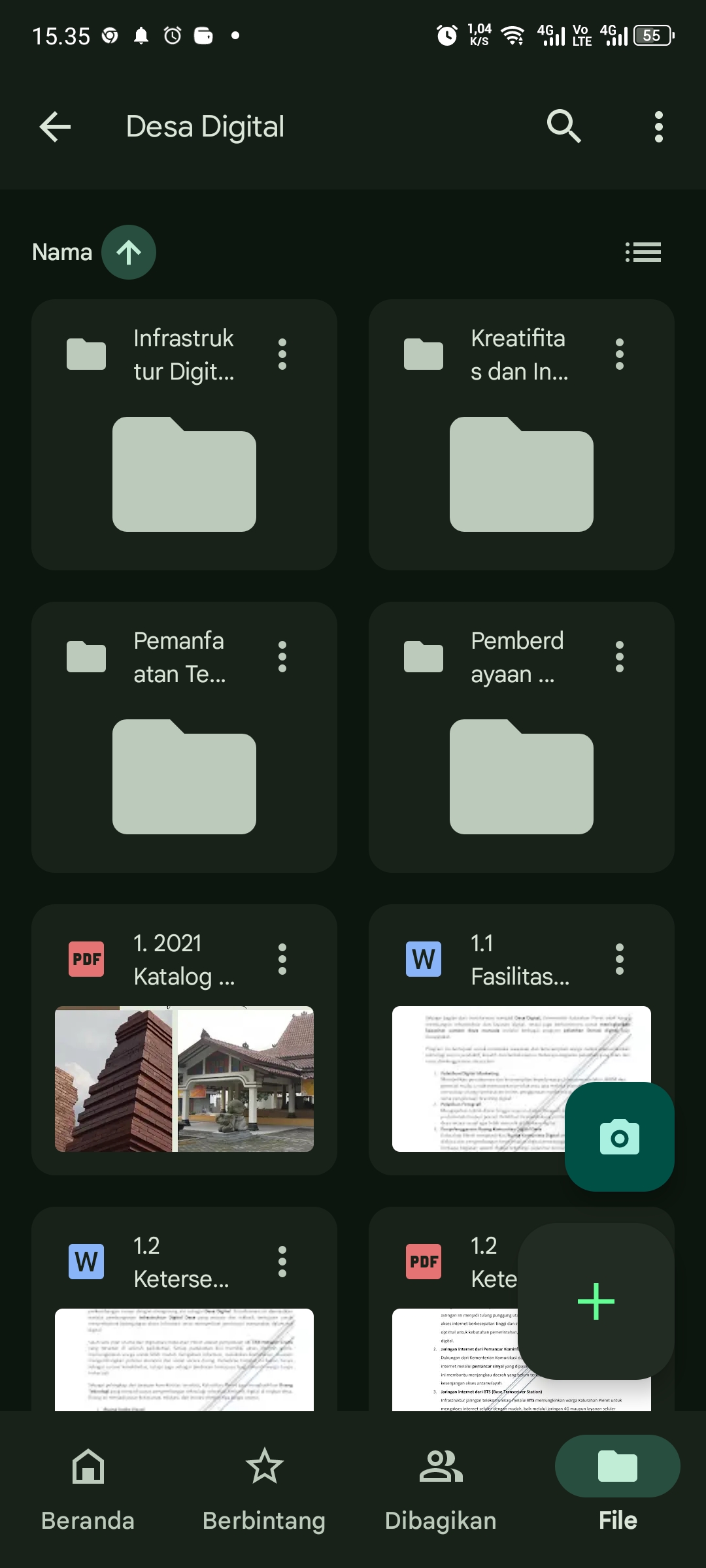
Task: Scan a document with the camera button
Action: coord(620,1137)
